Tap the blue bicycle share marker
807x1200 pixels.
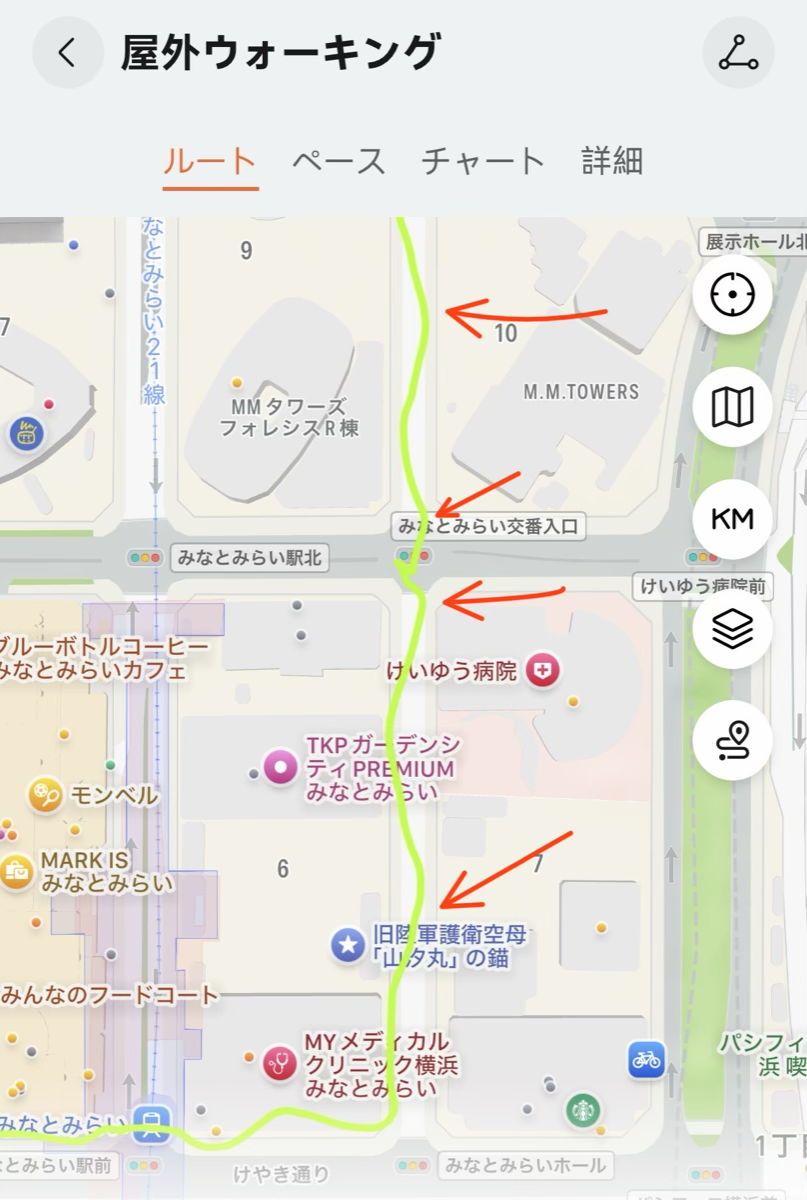pyautogui.click(x=647, y=1060)
